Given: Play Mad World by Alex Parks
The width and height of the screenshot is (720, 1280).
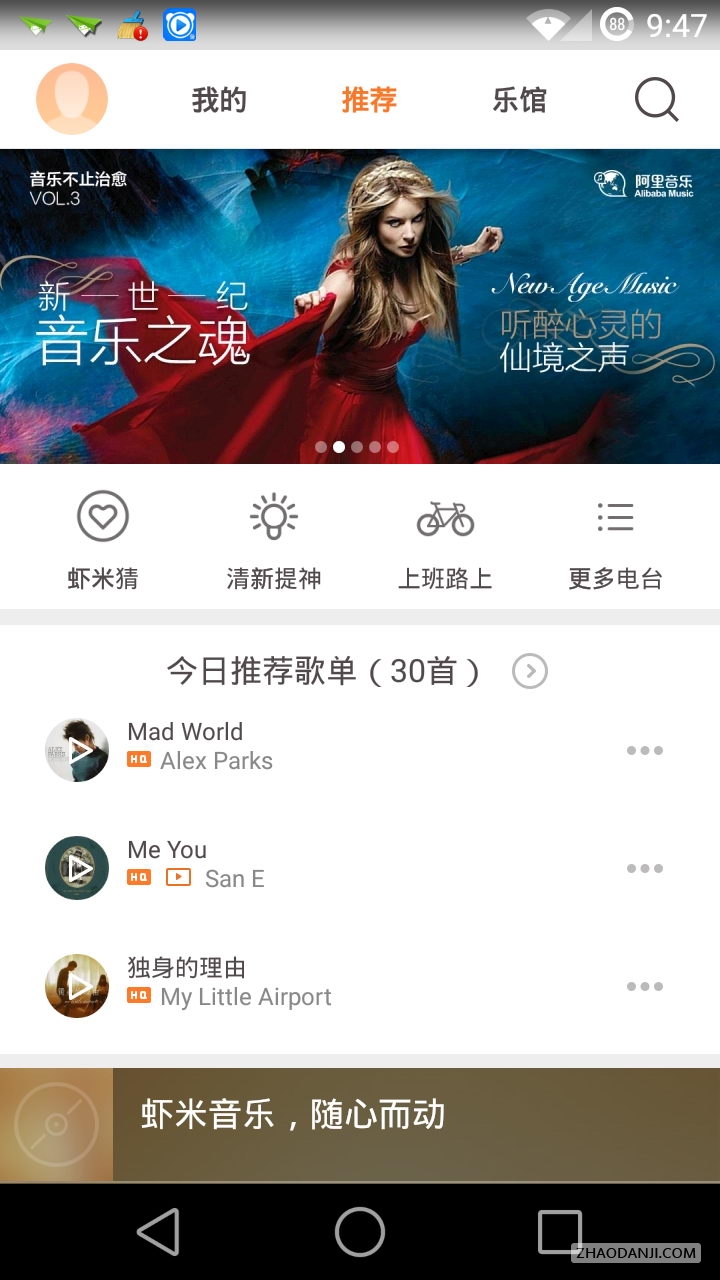Looking at the screenshot, I should 77,750.
